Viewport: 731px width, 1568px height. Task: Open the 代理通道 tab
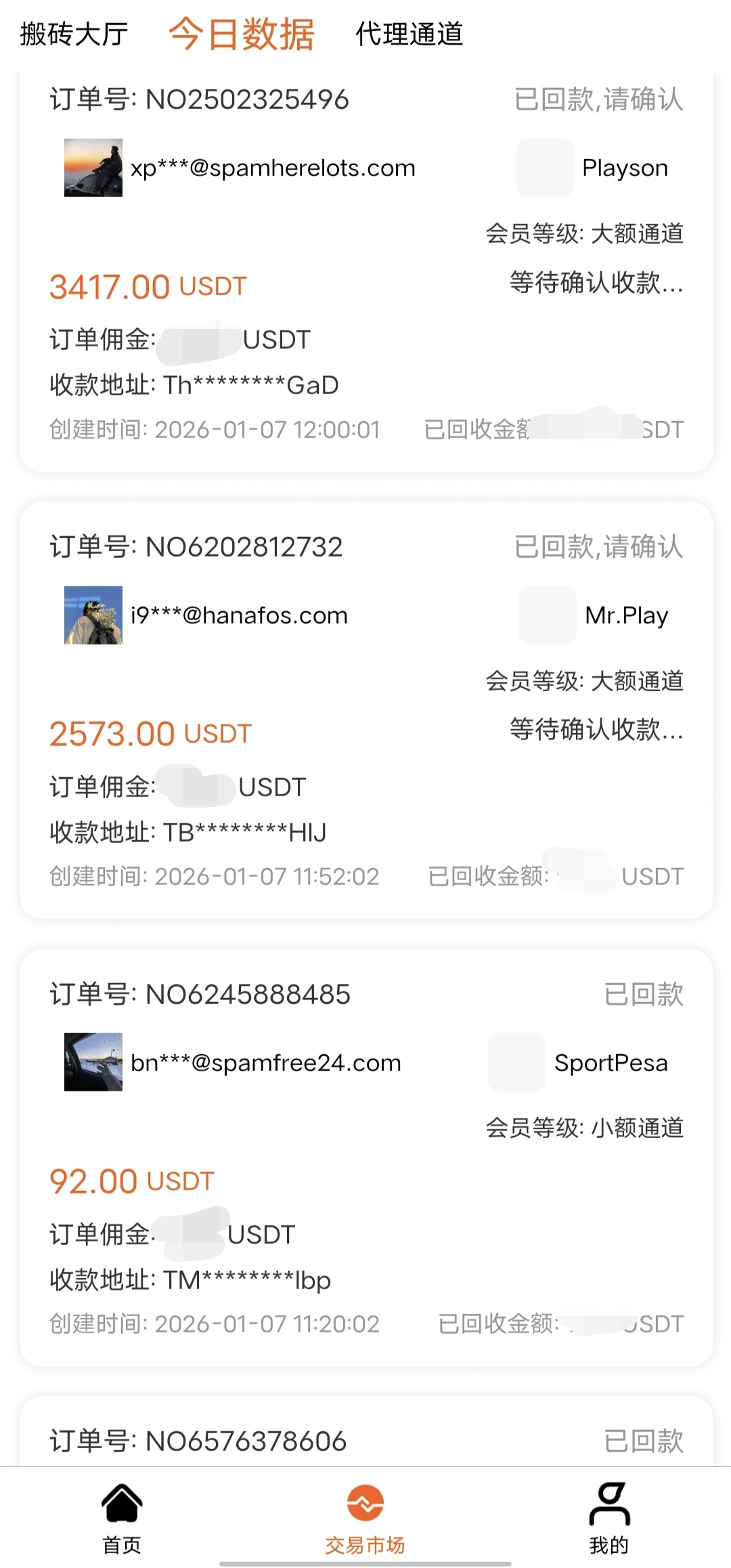point(409,34)
